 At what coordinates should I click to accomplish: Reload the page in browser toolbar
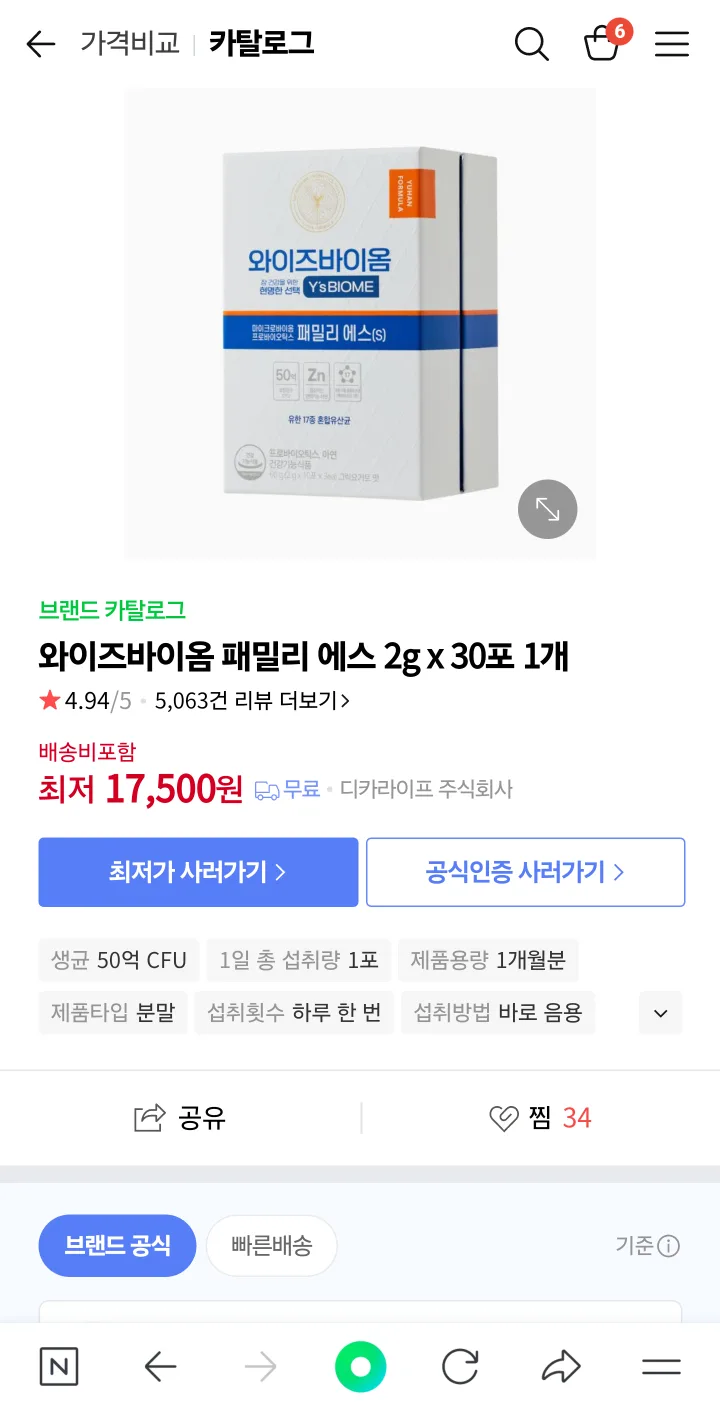[460, 1367]
